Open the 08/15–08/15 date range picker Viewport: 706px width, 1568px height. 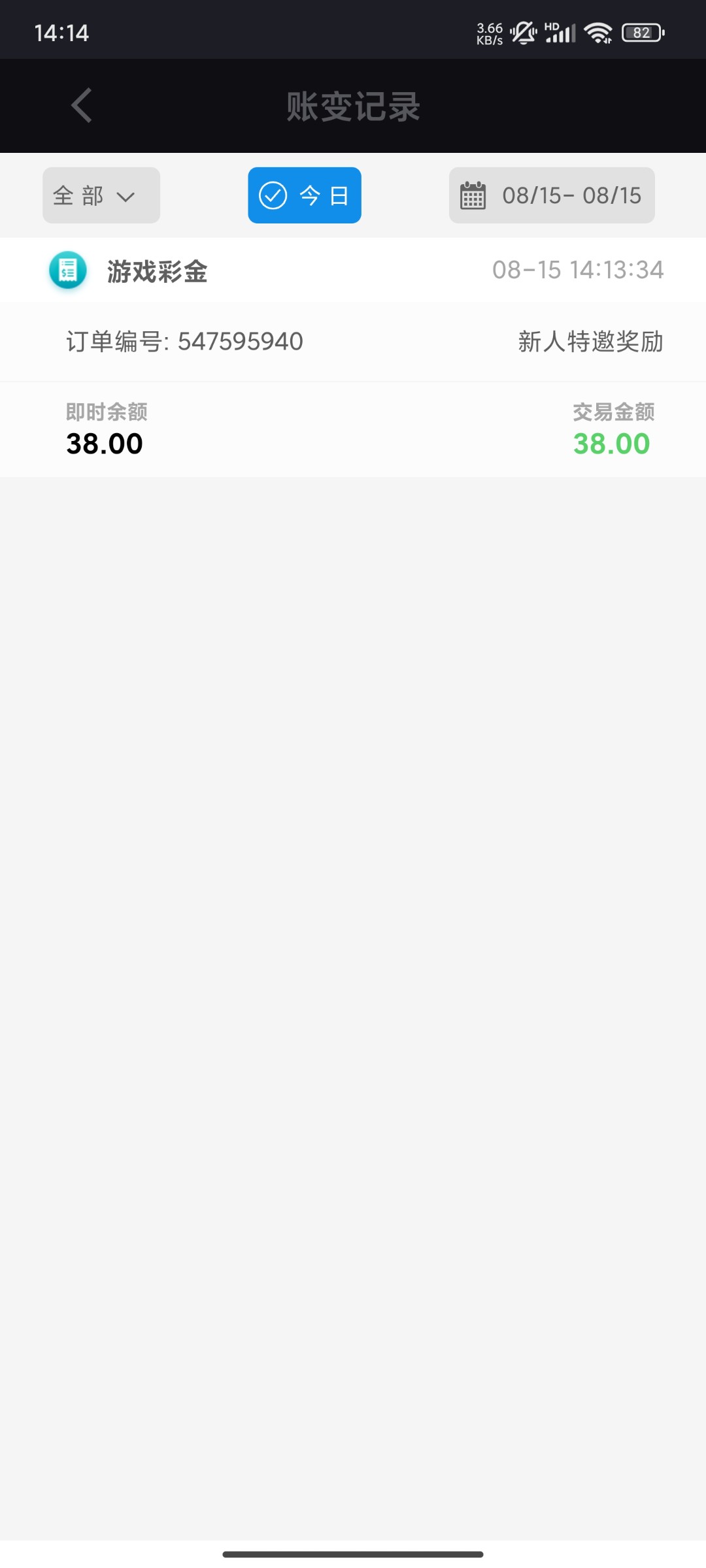pyautogui.click(x=552, y=195)
